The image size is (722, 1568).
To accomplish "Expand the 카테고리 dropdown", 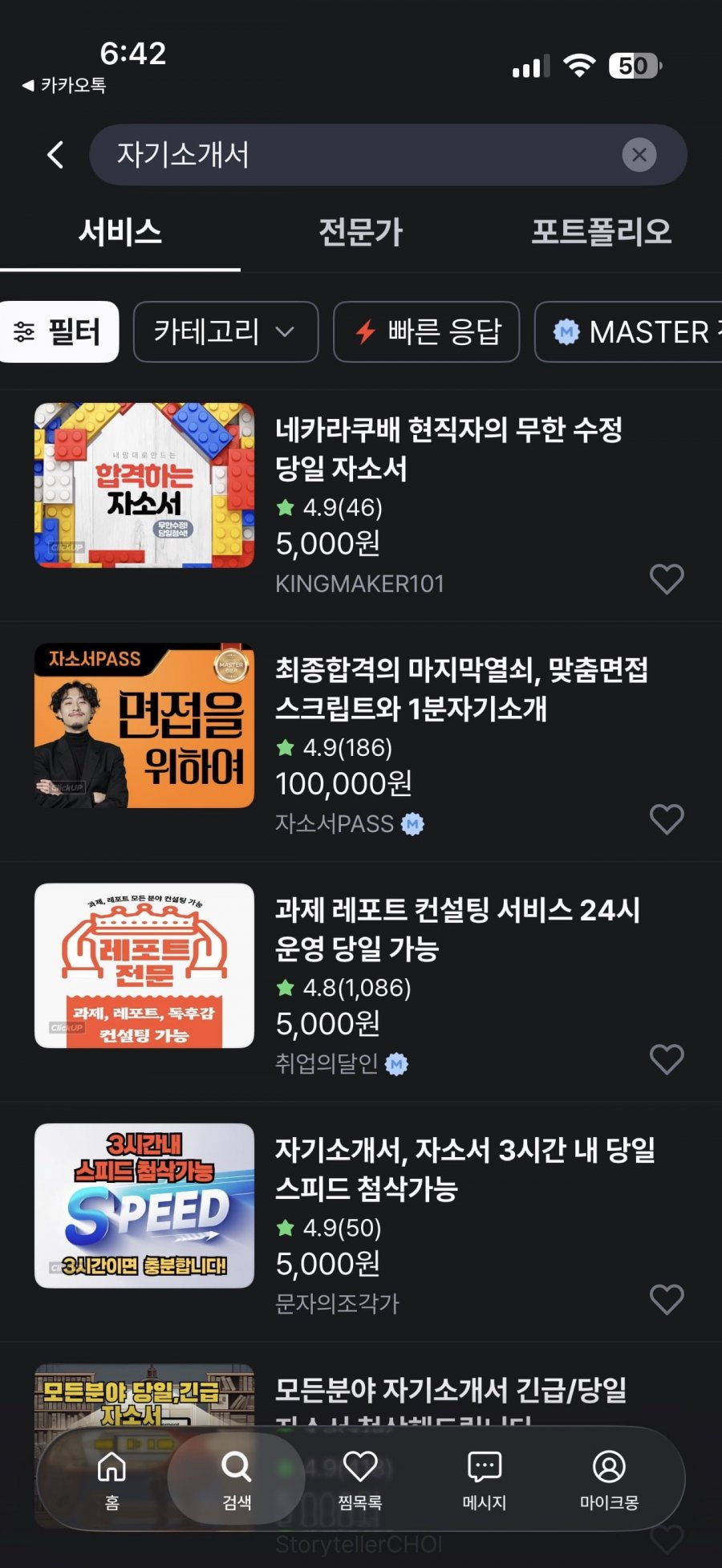I will (x=225, y=331).
